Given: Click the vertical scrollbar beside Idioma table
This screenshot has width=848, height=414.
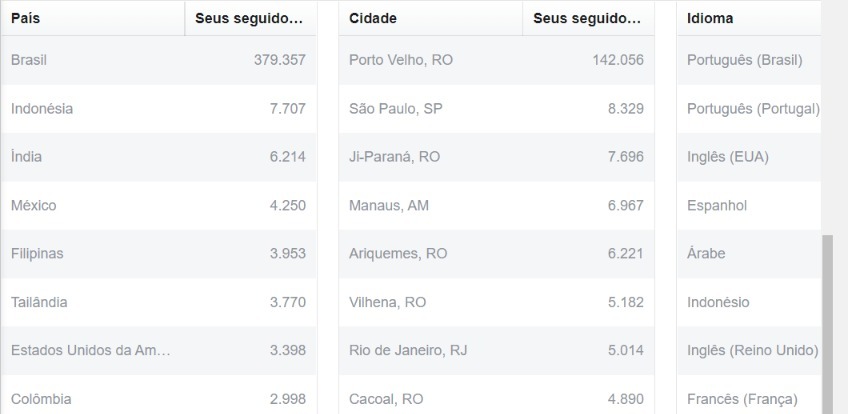Looking at the screenshot, I should 827,320.
